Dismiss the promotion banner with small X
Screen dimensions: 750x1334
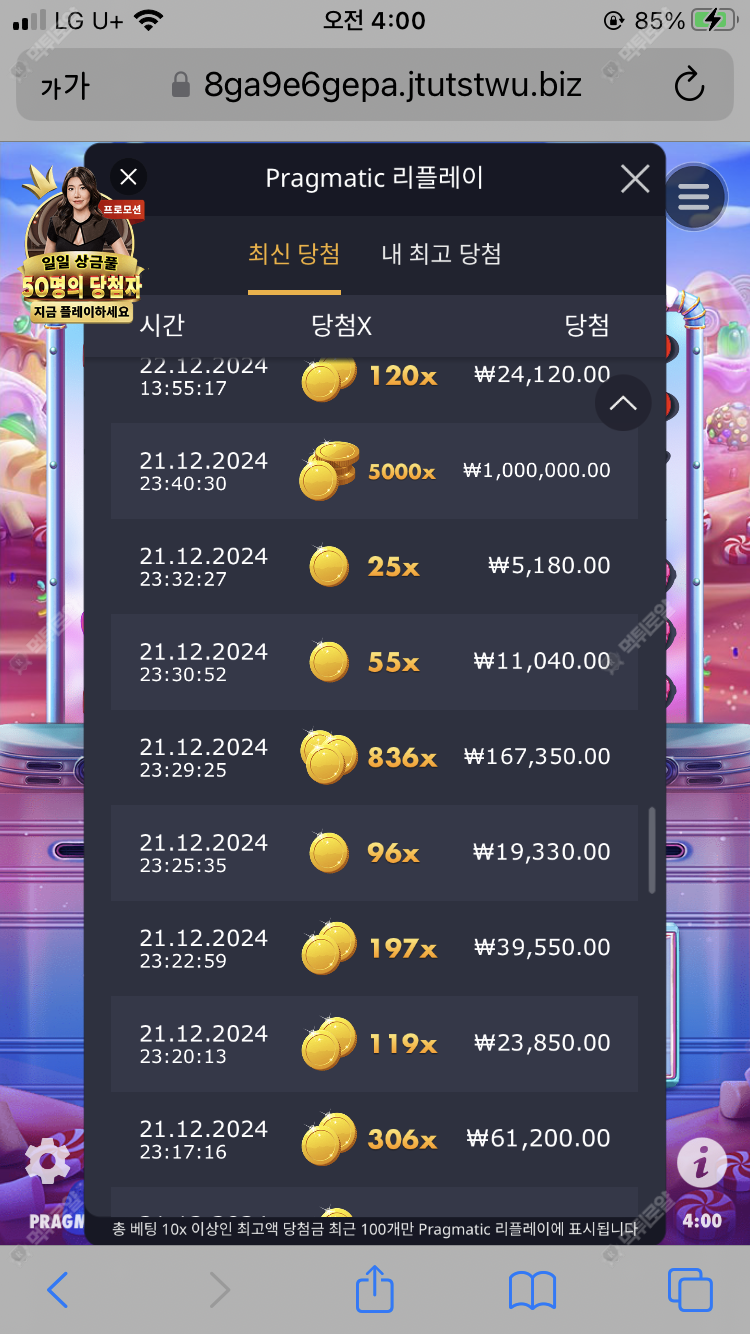pos(128,178)
